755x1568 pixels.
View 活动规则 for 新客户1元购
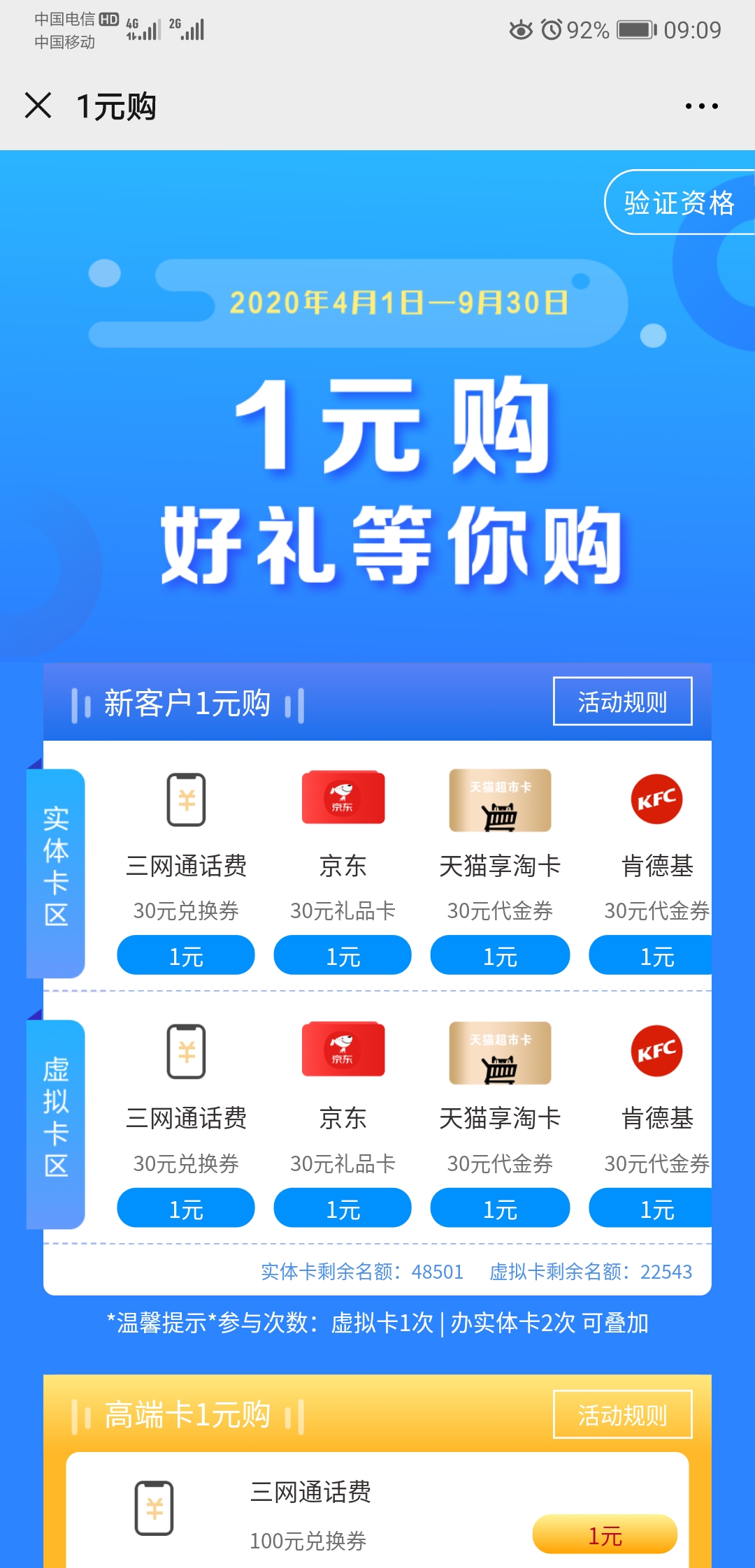pyautogui.click(x=622, y=702)
